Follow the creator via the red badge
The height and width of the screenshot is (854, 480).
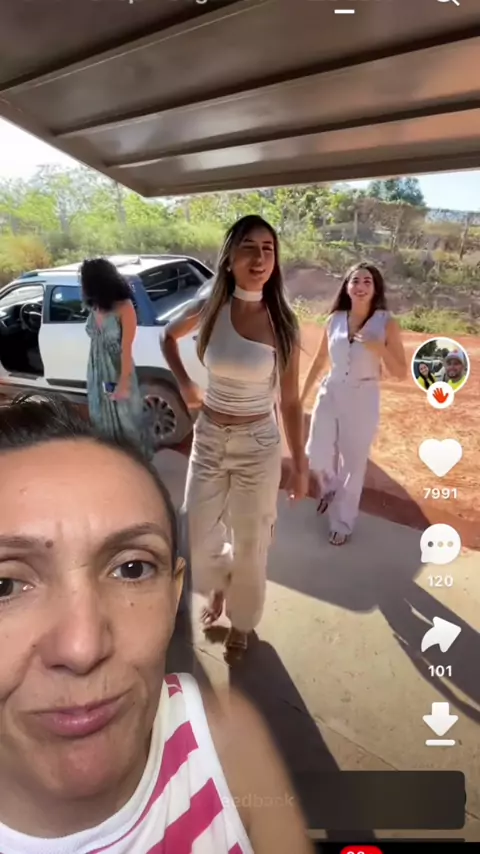(440, 395)
